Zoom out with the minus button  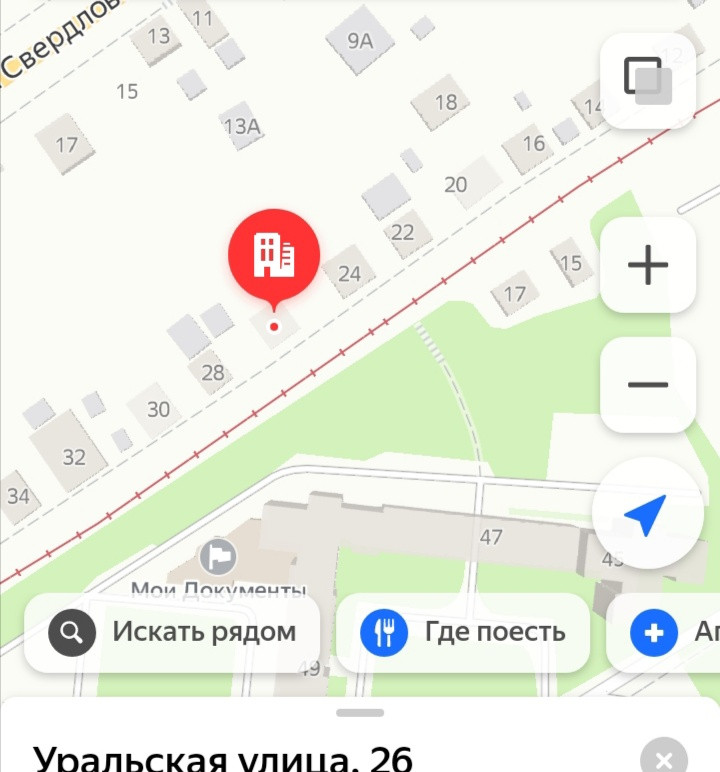pos(648,385)
